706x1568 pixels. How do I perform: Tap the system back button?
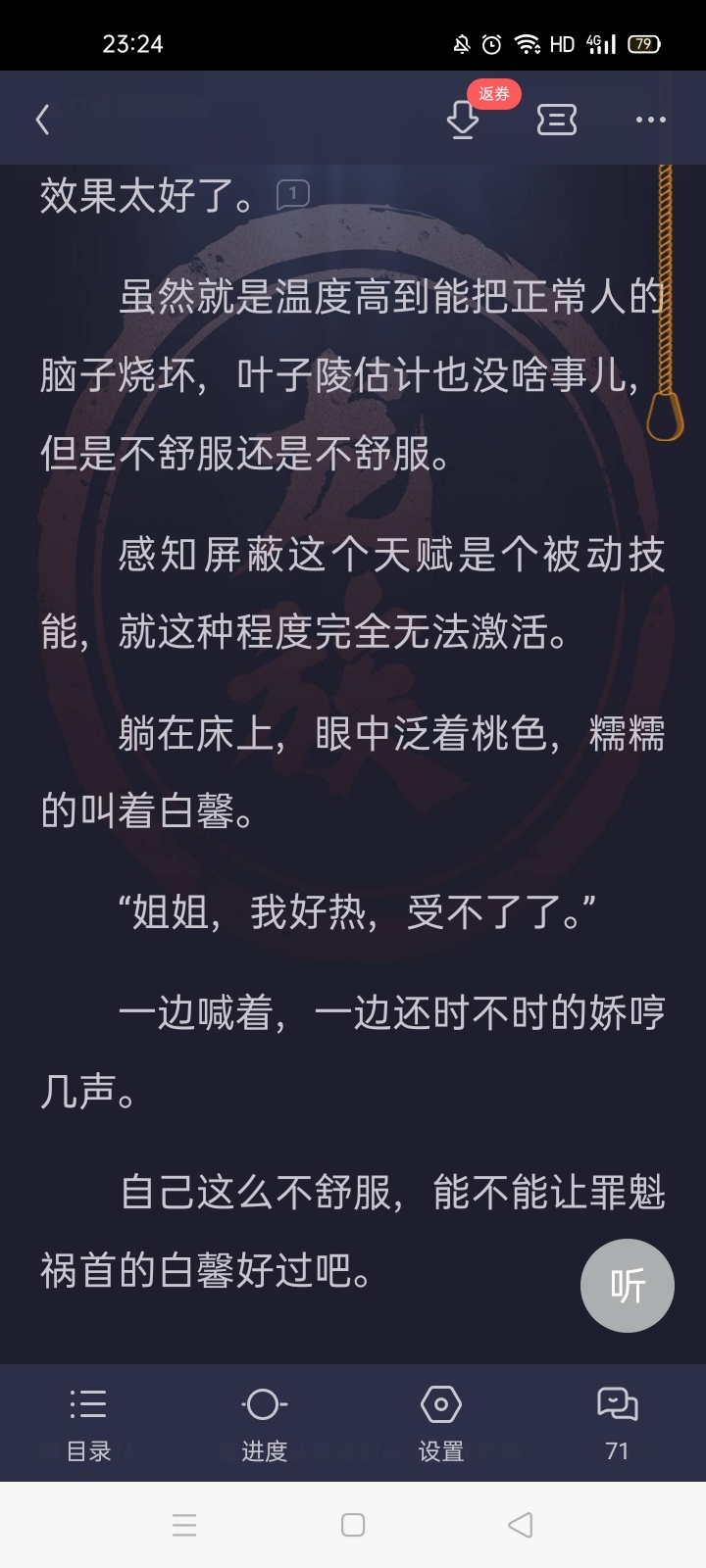click(x=521, y=1525)
